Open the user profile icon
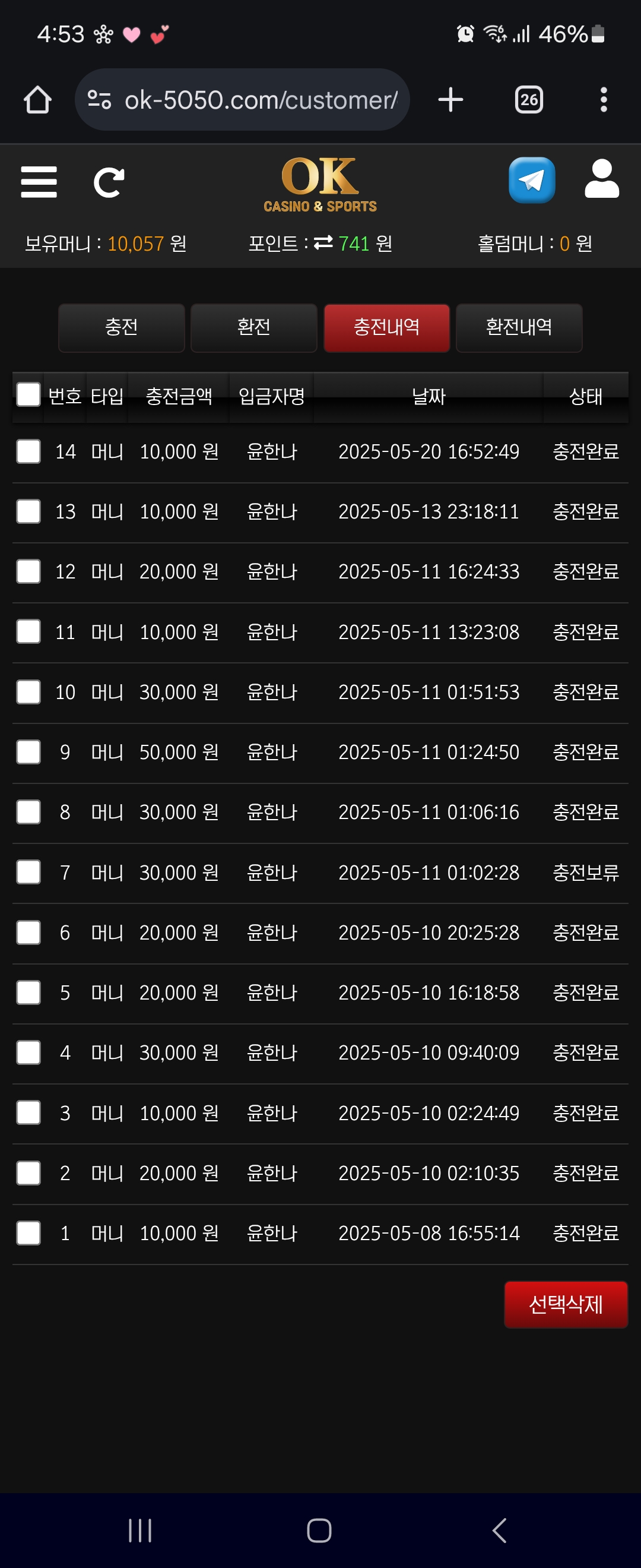The image size is (641, 1568). [601, 179]
